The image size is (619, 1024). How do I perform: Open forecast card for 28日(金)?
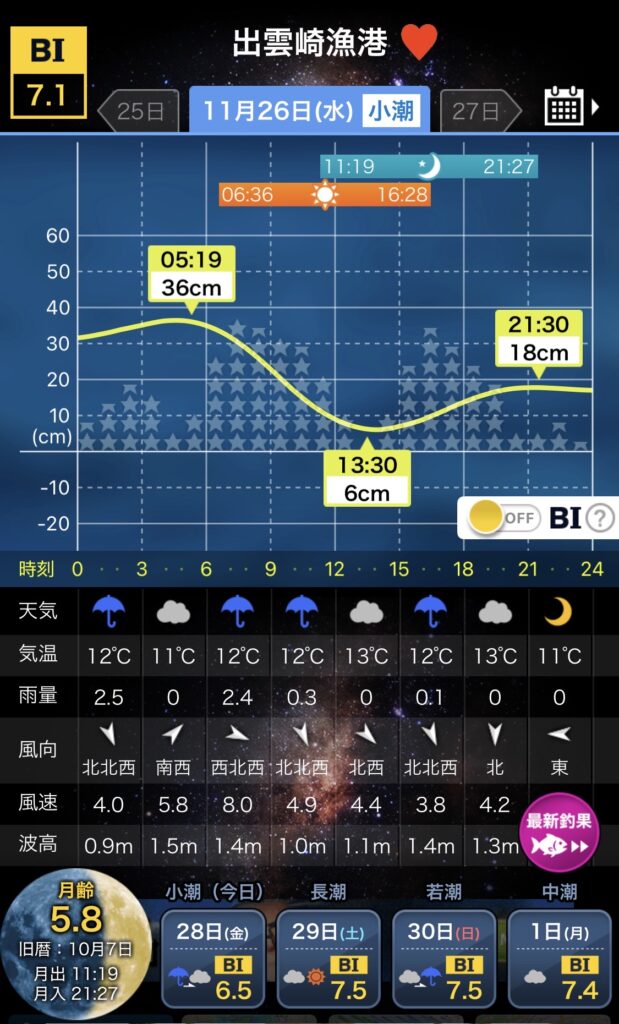tap(212, 958)
